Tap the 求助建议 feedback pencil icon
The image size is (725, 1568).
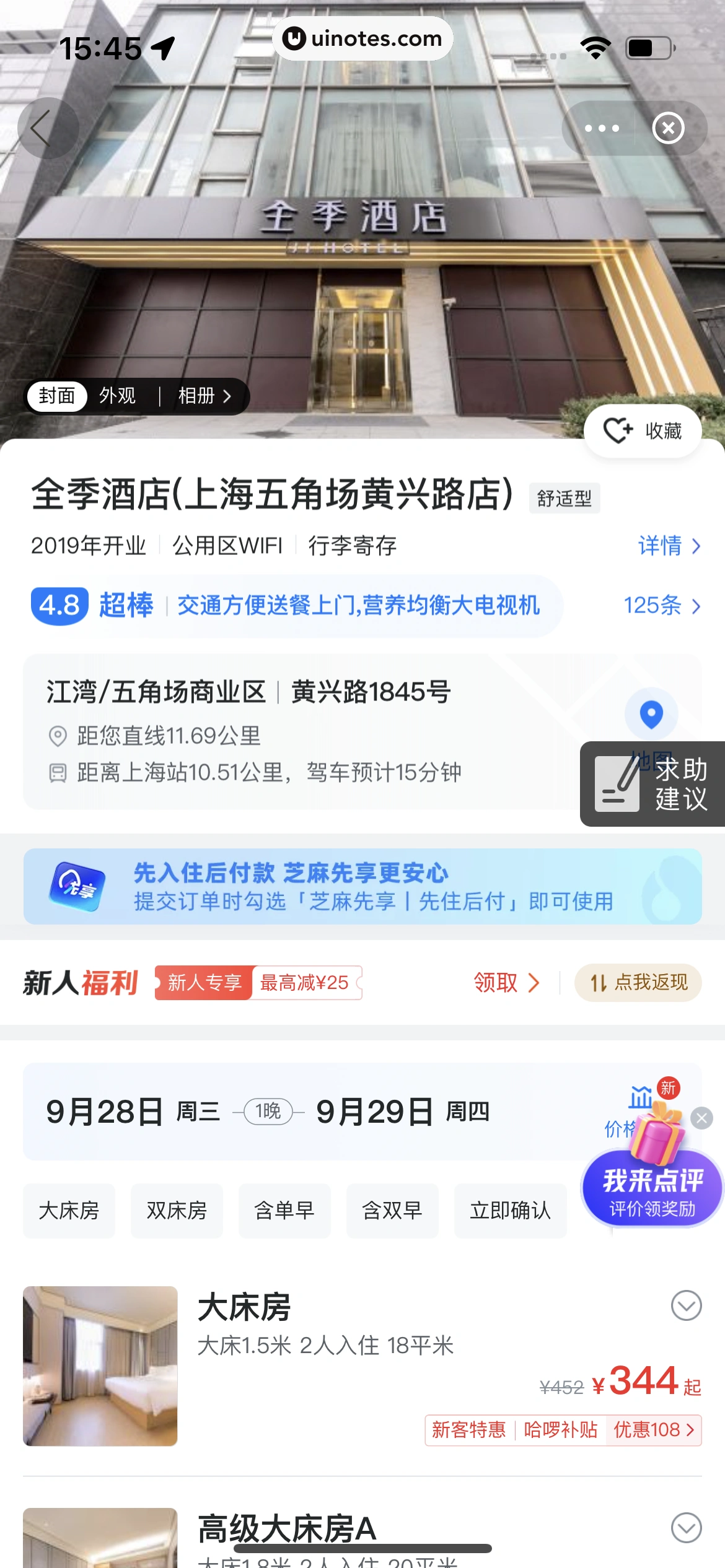(617, 783)
